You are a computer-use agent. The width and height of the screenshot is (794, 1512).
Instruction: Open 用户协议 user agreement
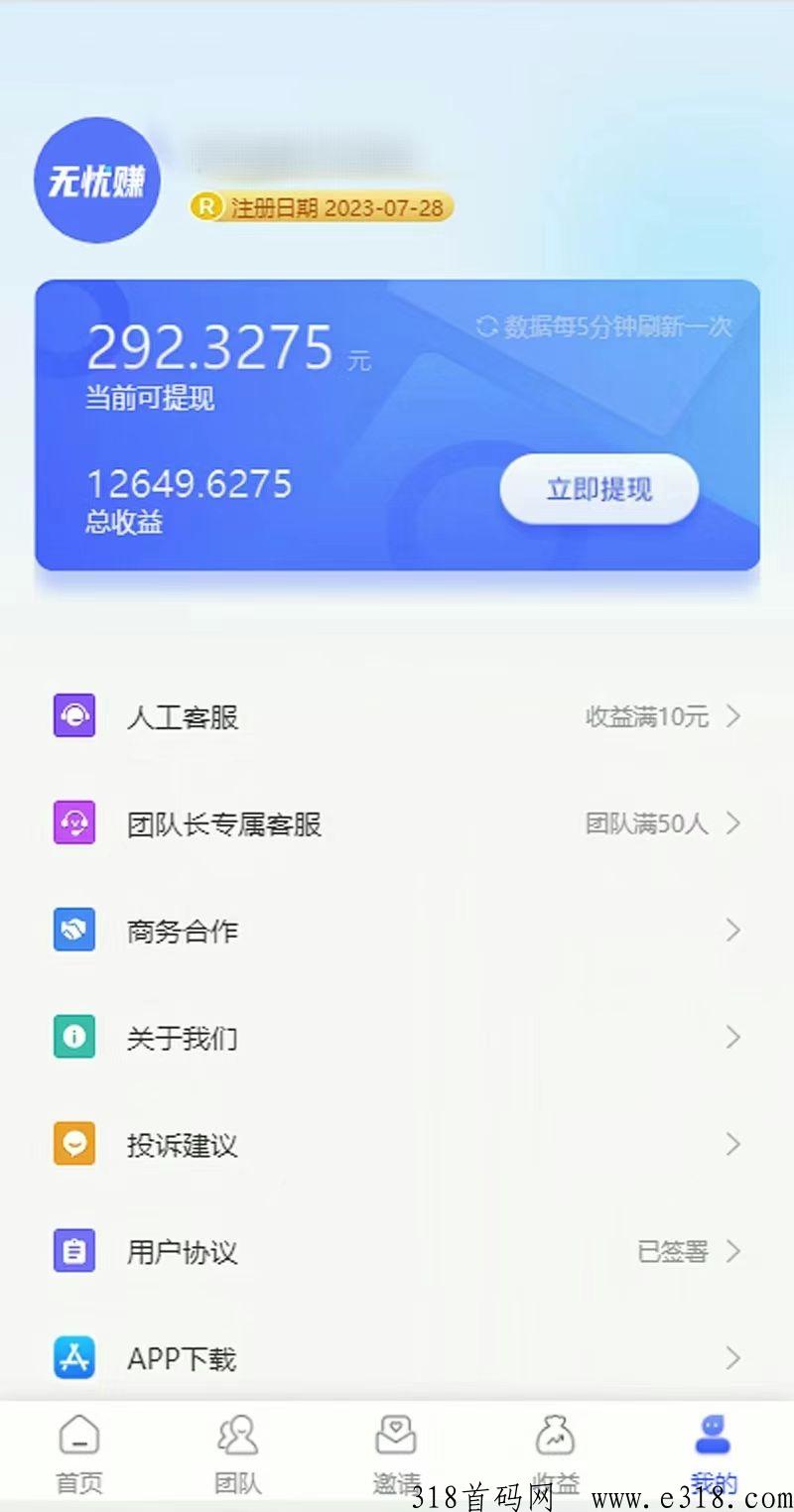397,1252
